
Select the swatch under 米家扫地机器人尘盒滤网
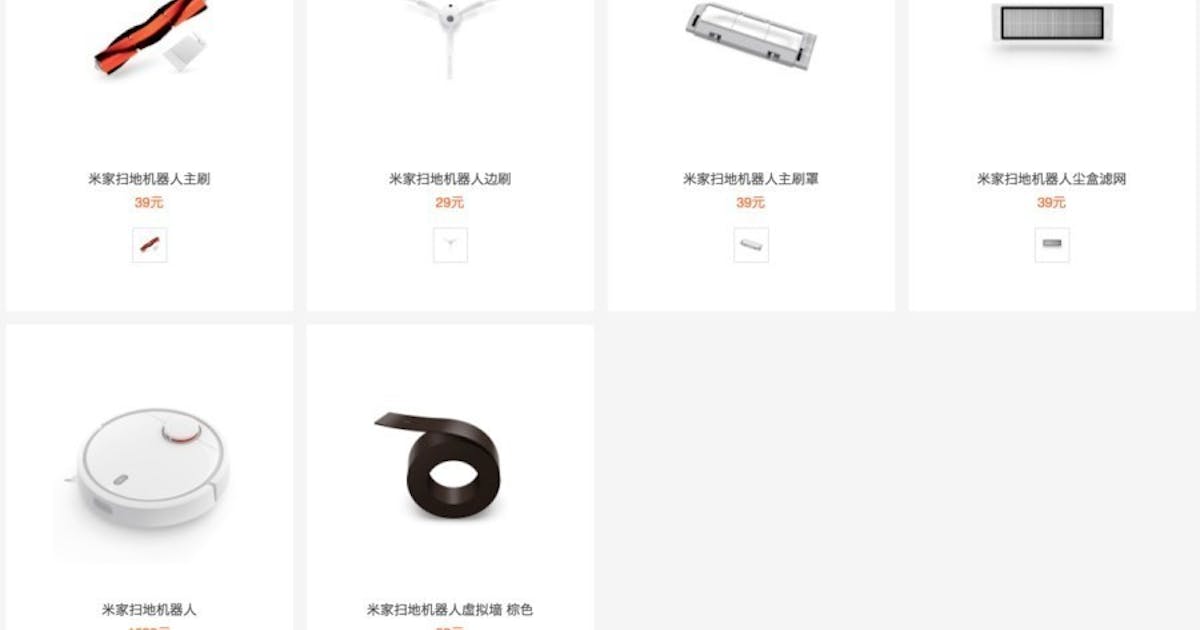click(x=1052, y=245)
